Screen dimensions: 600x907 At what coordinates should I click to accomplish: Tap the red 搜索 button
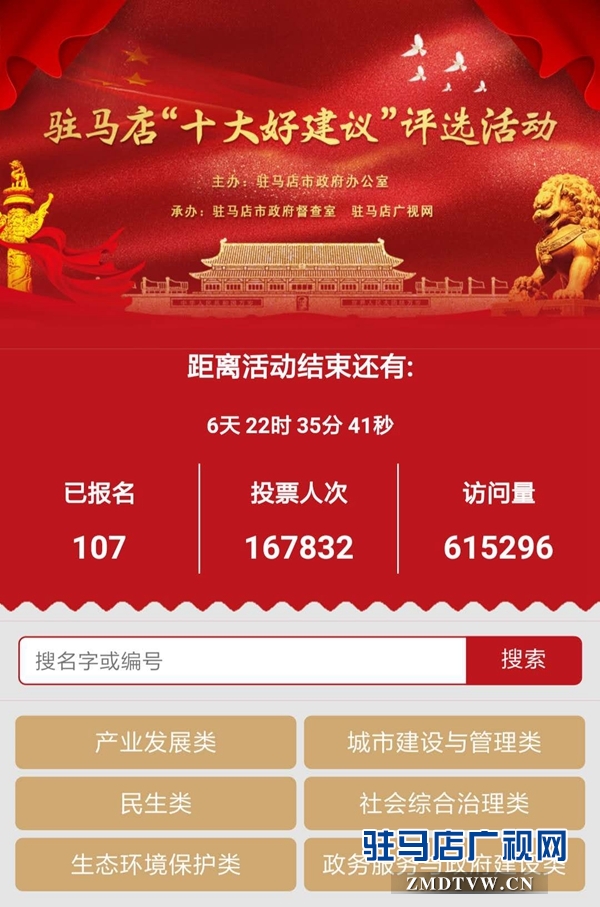tap(523, 660)
